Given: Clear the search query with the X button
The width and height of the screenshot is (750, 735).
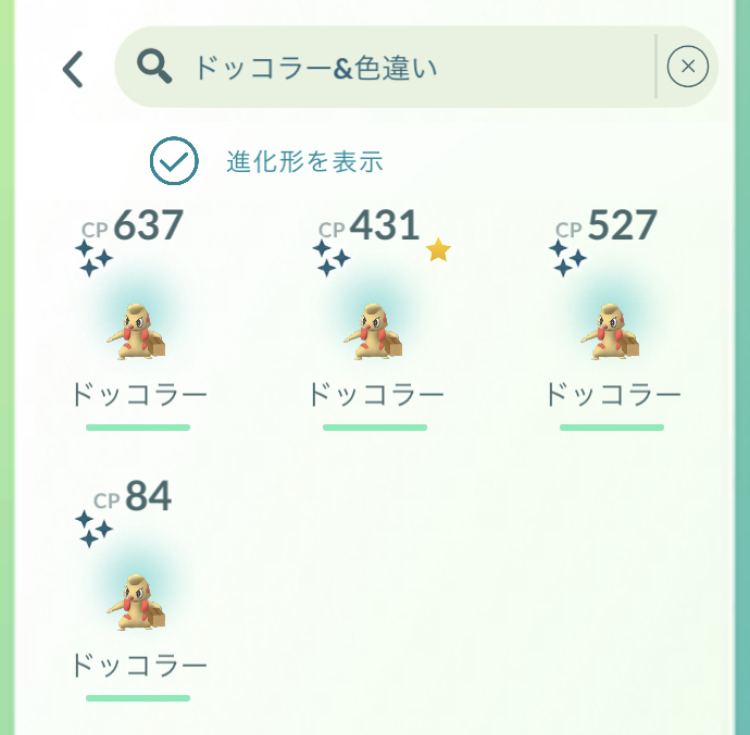Looking at the screenshot, I should [x=687, y=67].
